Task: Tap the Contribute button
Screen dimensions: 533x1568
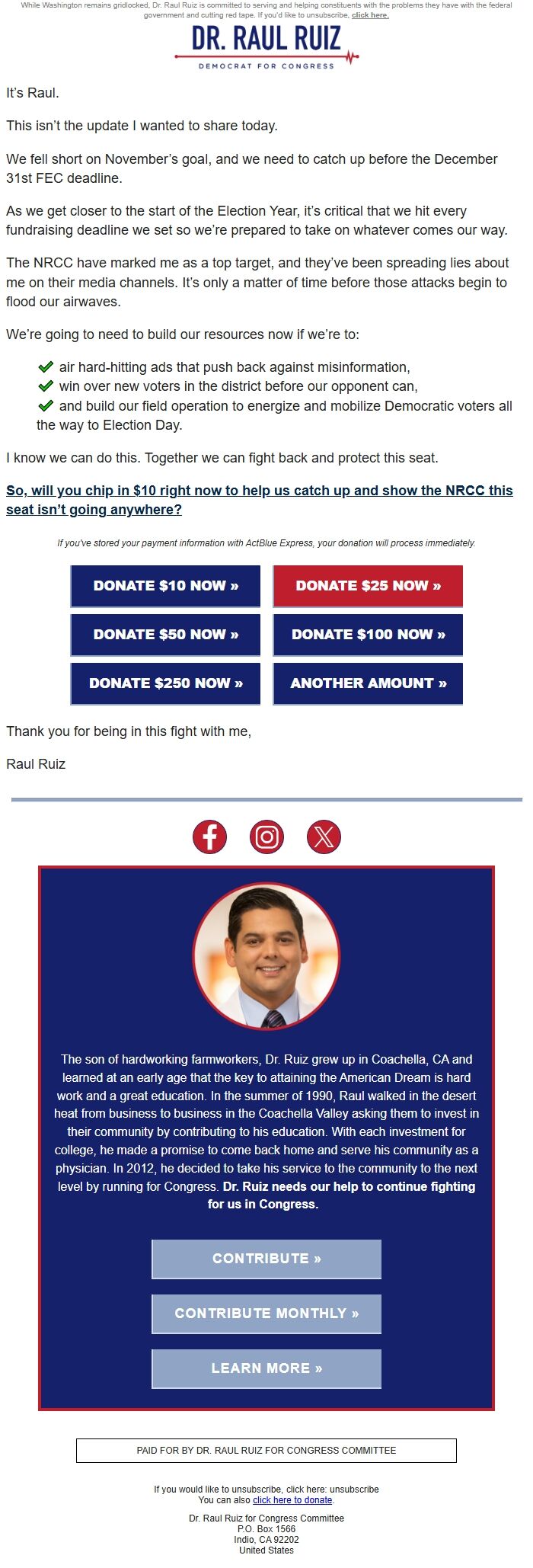Action: pyautogui.click(x=266, y=1259)
